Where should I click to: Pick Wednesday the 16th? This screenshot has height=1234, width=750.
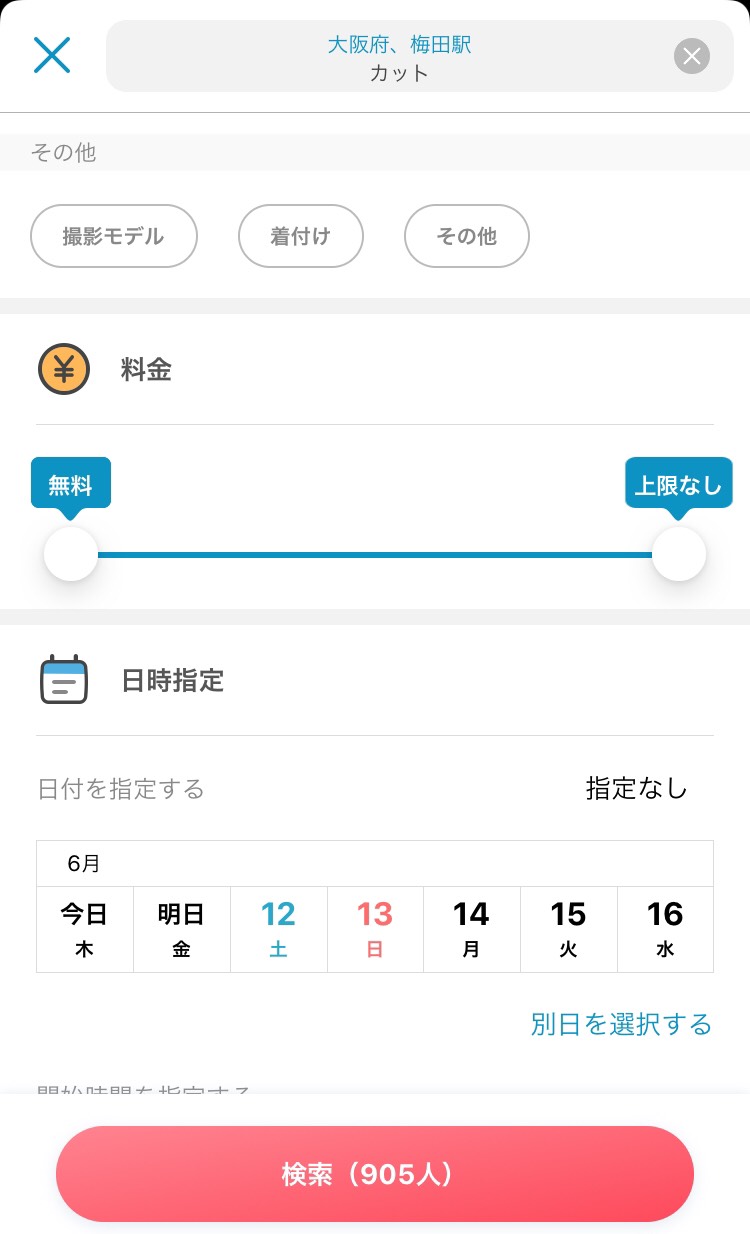tap(665, 929)
